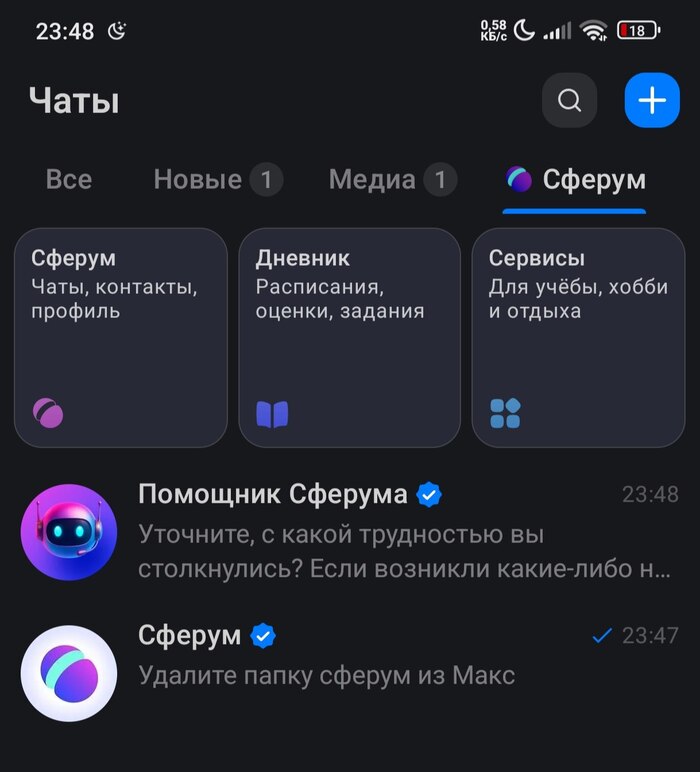Start a new chat with the plus button

pos(652,101)
